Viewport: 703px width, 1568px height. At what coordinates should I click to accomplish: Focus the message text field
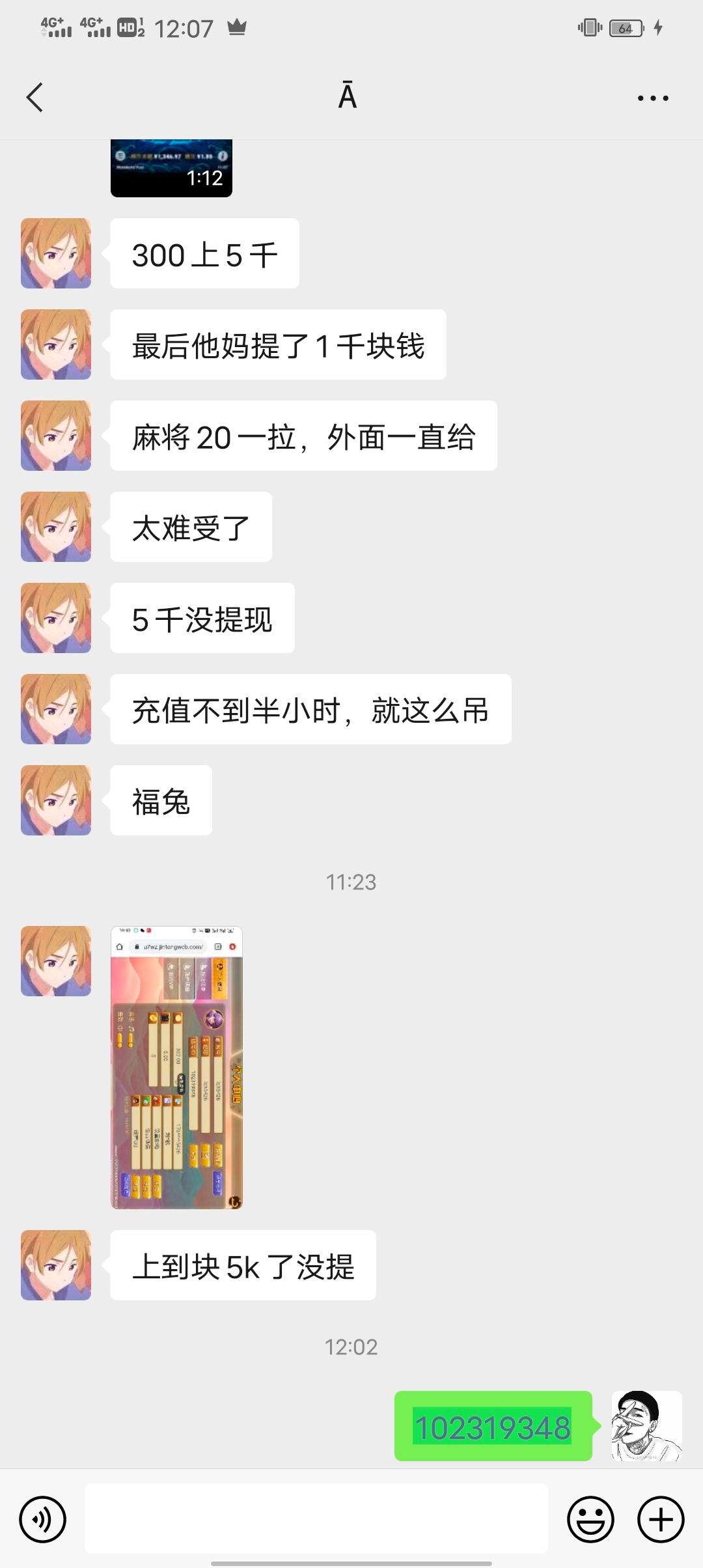(x=316, y=1519)
